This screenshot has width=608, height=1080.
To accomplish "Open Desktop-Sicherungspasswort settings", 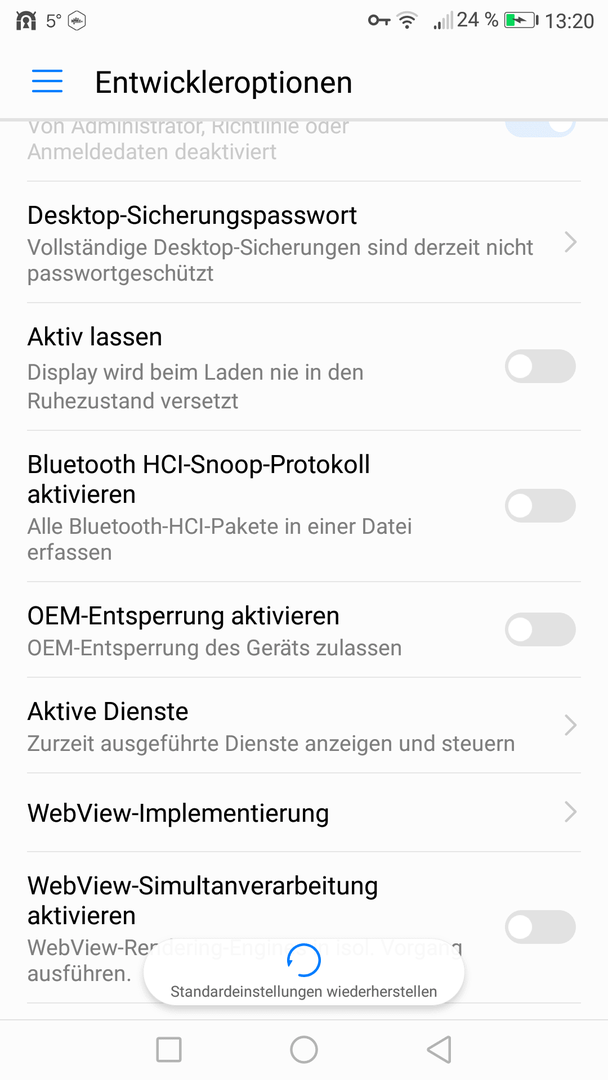I will coord(304,242).
